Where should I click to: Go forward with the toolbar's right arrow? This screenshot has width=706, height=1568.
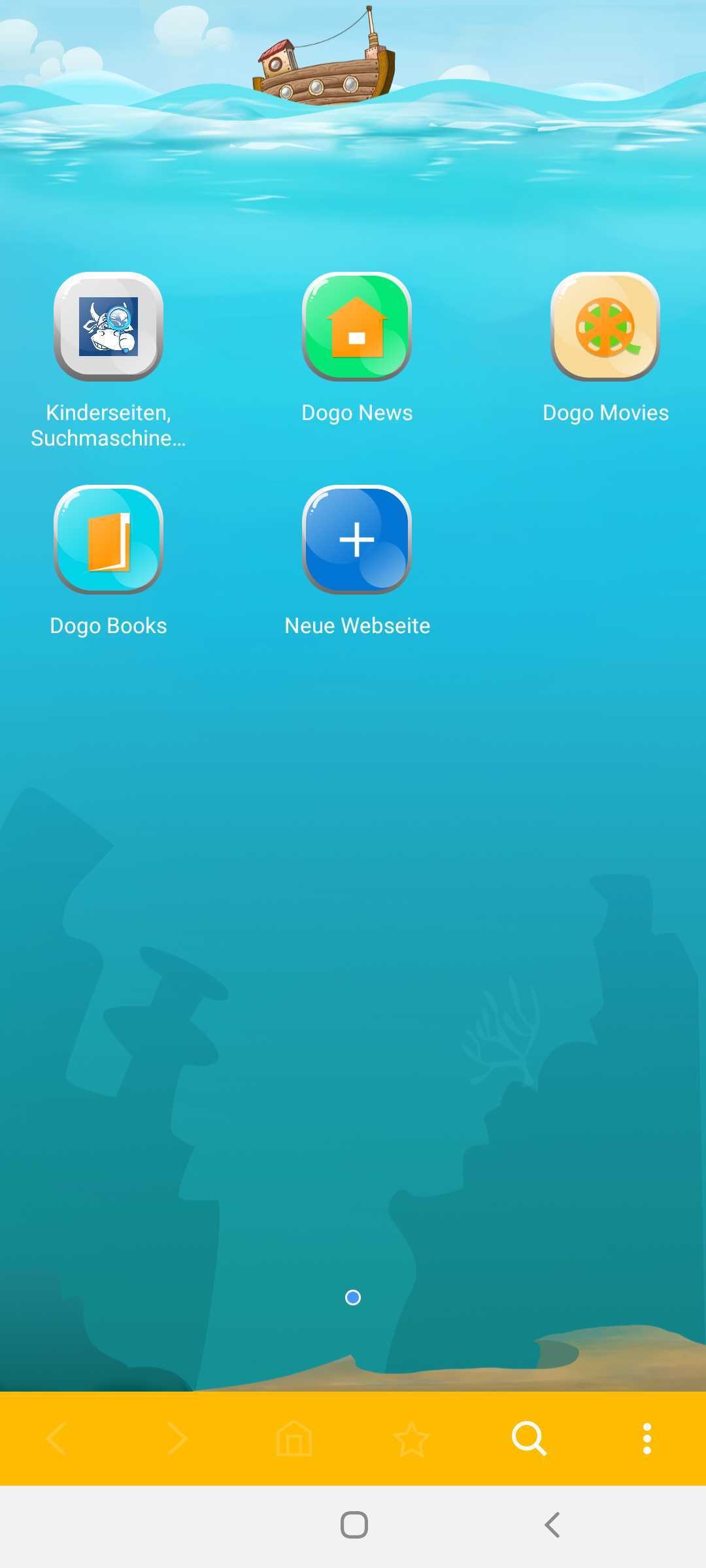click(176, 1439)
